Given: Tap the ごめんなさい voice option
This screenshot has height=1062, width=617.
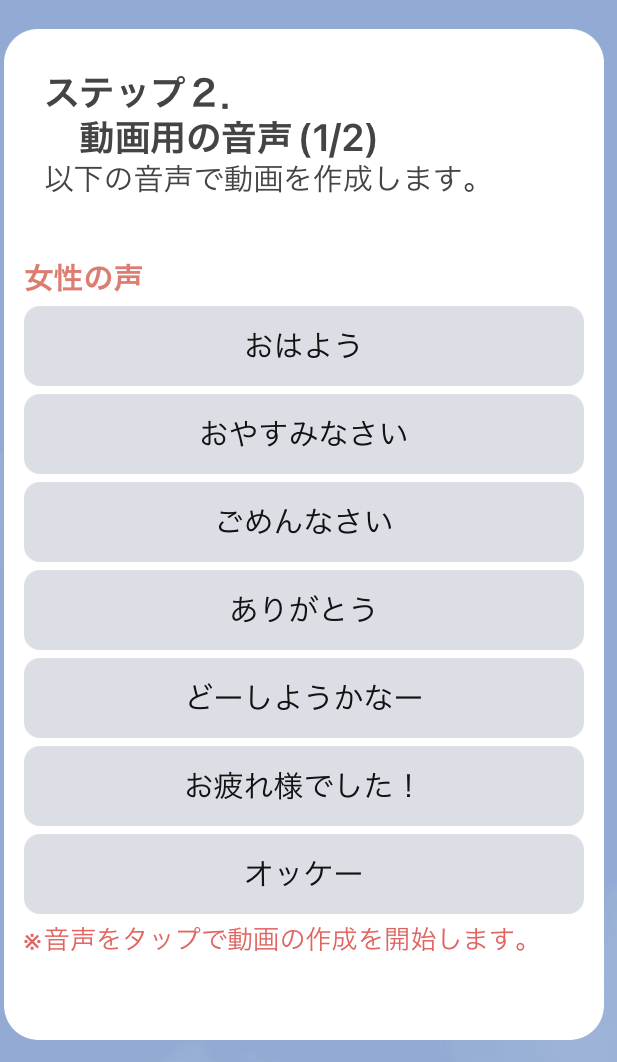Looking at the screenshot, I should point(303,522).
